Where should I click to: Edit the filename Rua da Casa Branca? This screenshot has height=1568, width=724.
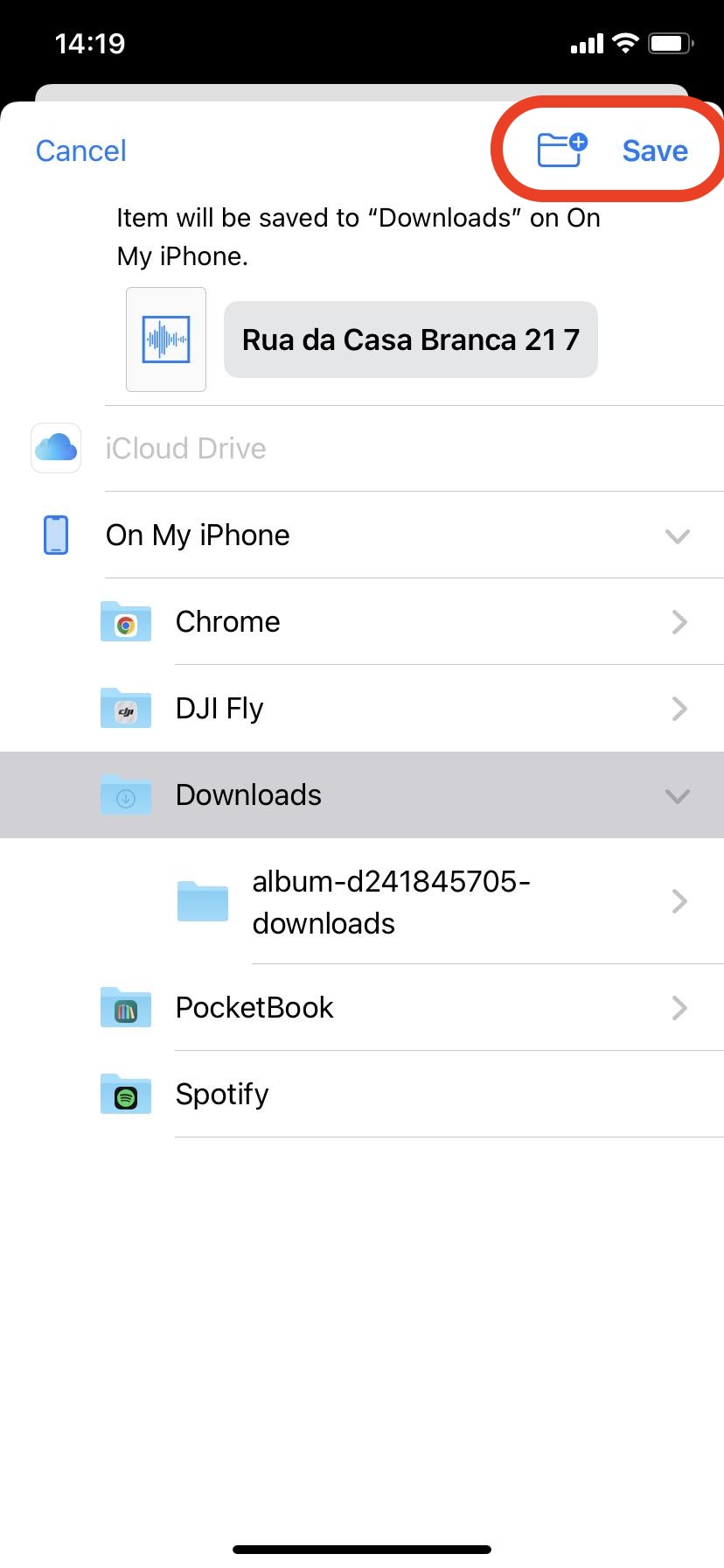(x=410, y=339)
